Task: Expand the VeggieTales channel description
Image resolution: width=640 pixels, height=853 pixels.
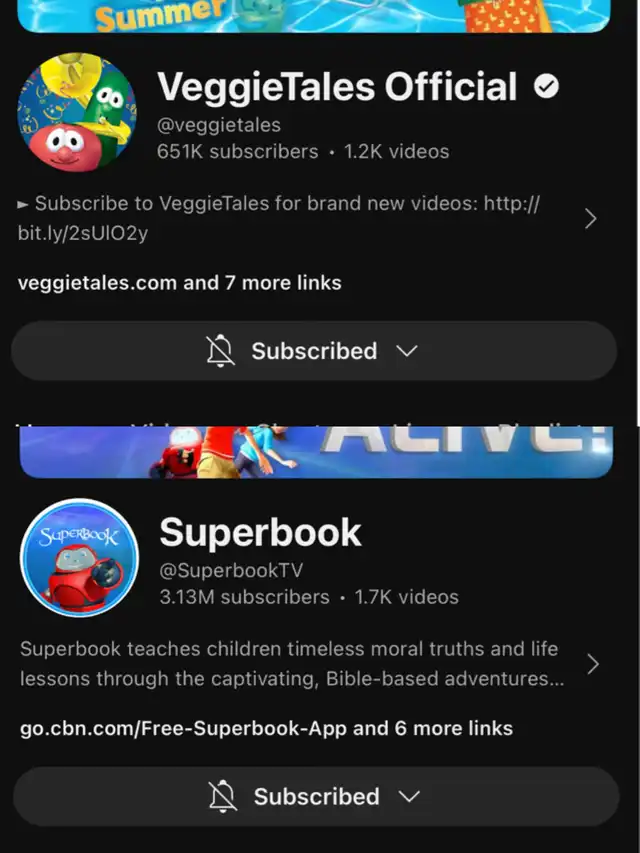Action: [x=590, y=219]
